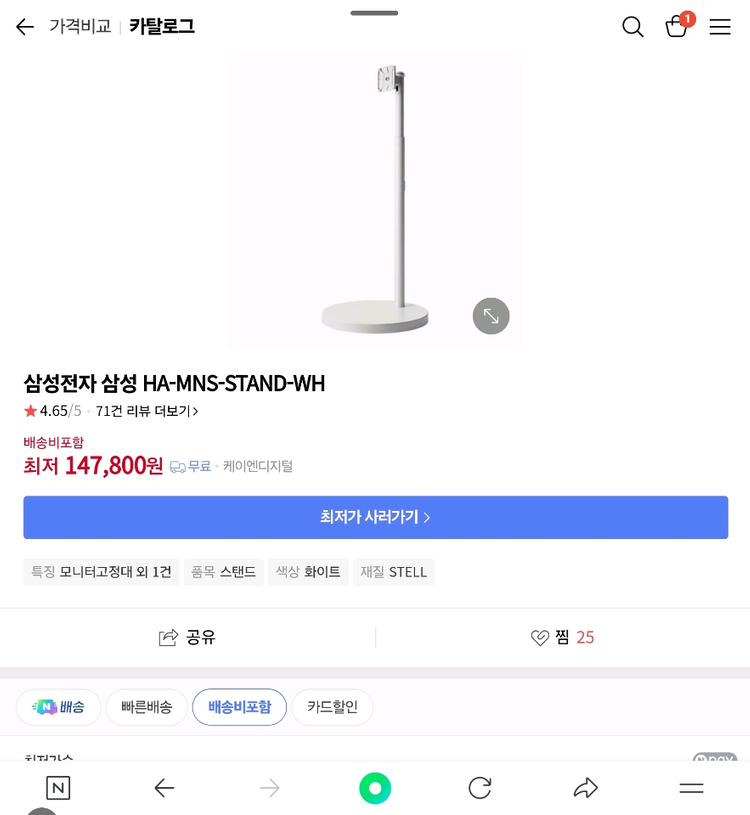Expand 모니터고정대 외 1건 feature details
This screenshot has width=750, height=815.
point(100,572)
